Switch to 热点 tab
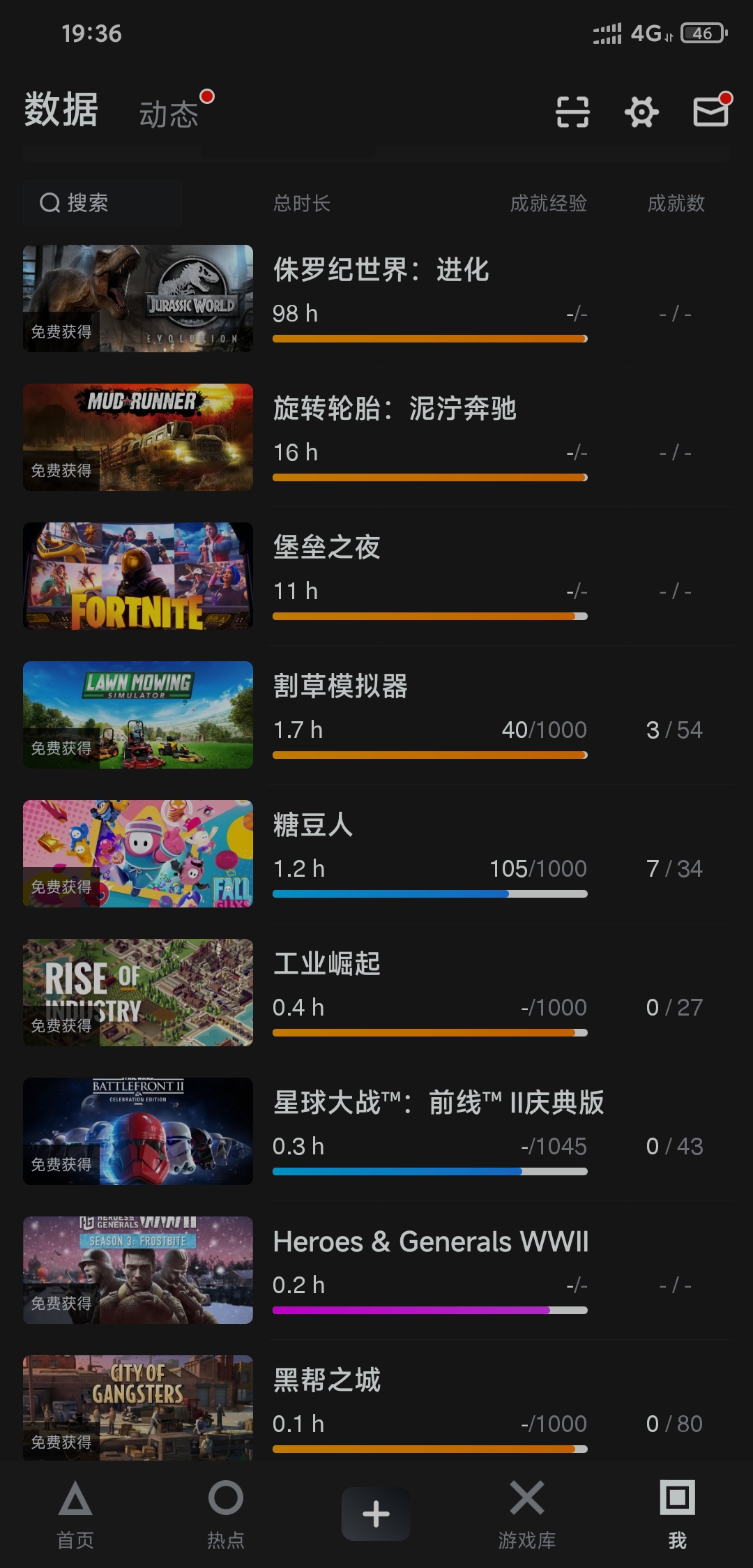The height and width of the screenshot is (1568, 753). pyautogui.click(x=226, y=1512)
